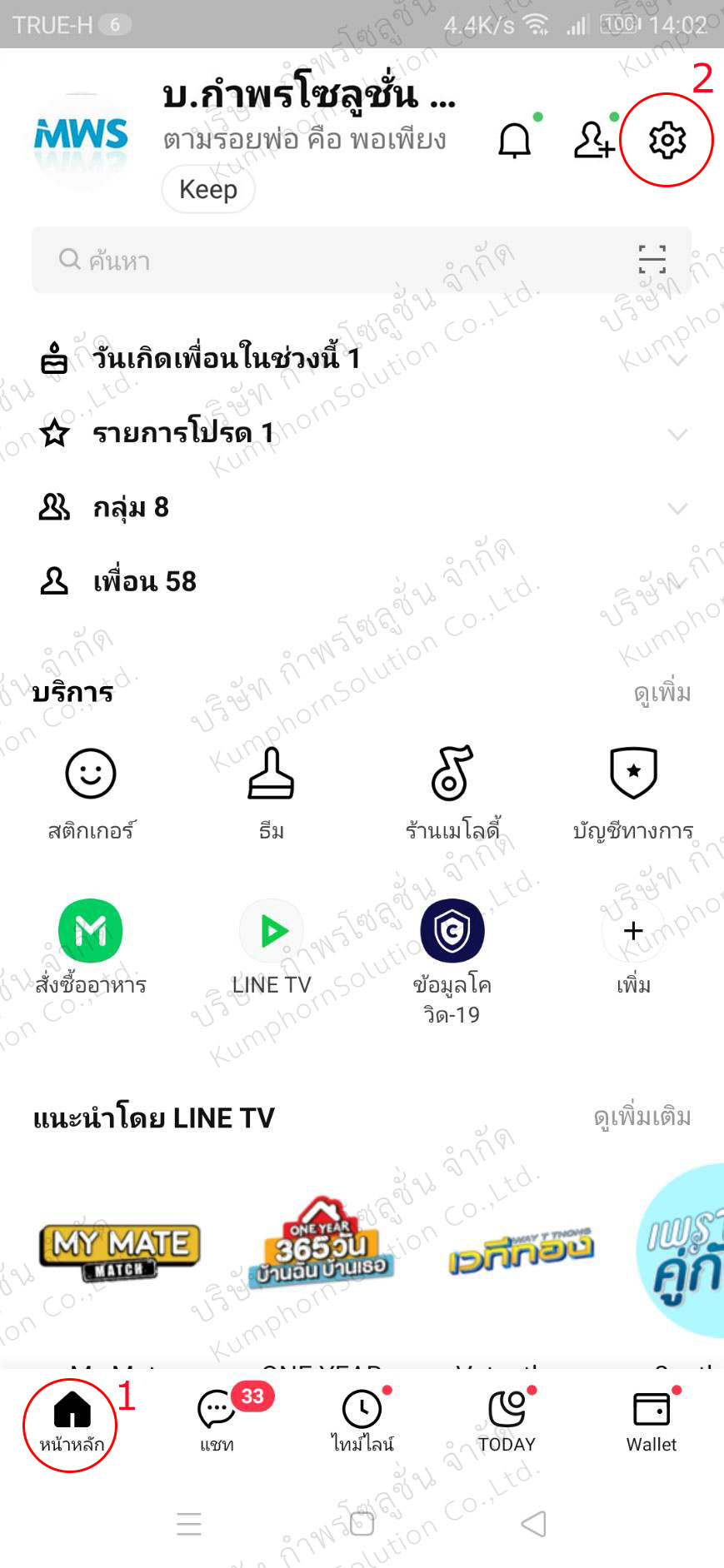Image resolution: width=724 pixels, height=1568 pixels.
Task: Open the notifications bell
Action: pyautogui.click(x=514, y=140)
